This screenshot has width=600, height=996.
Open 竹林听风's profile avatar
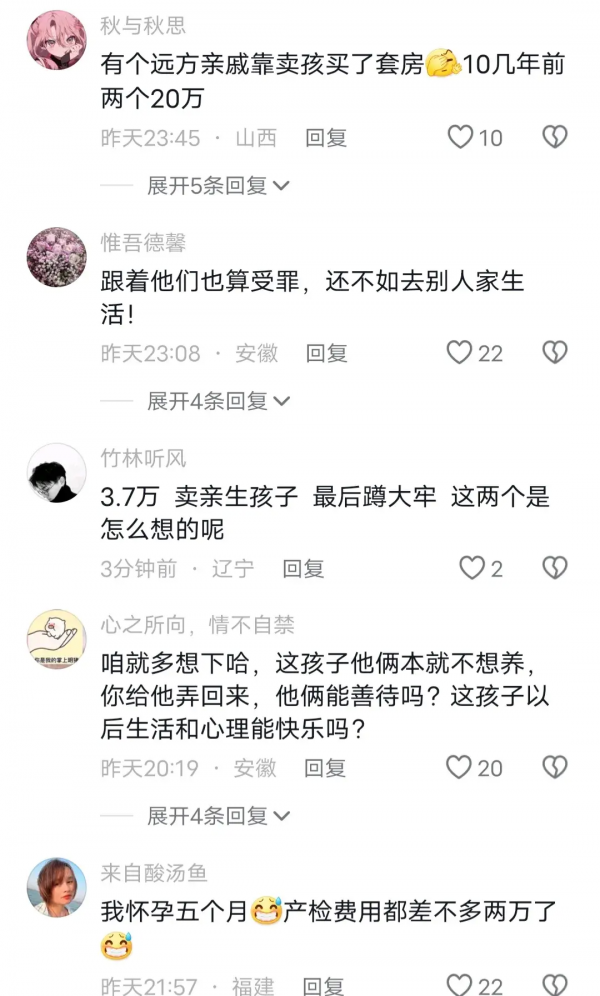[55, 474]
